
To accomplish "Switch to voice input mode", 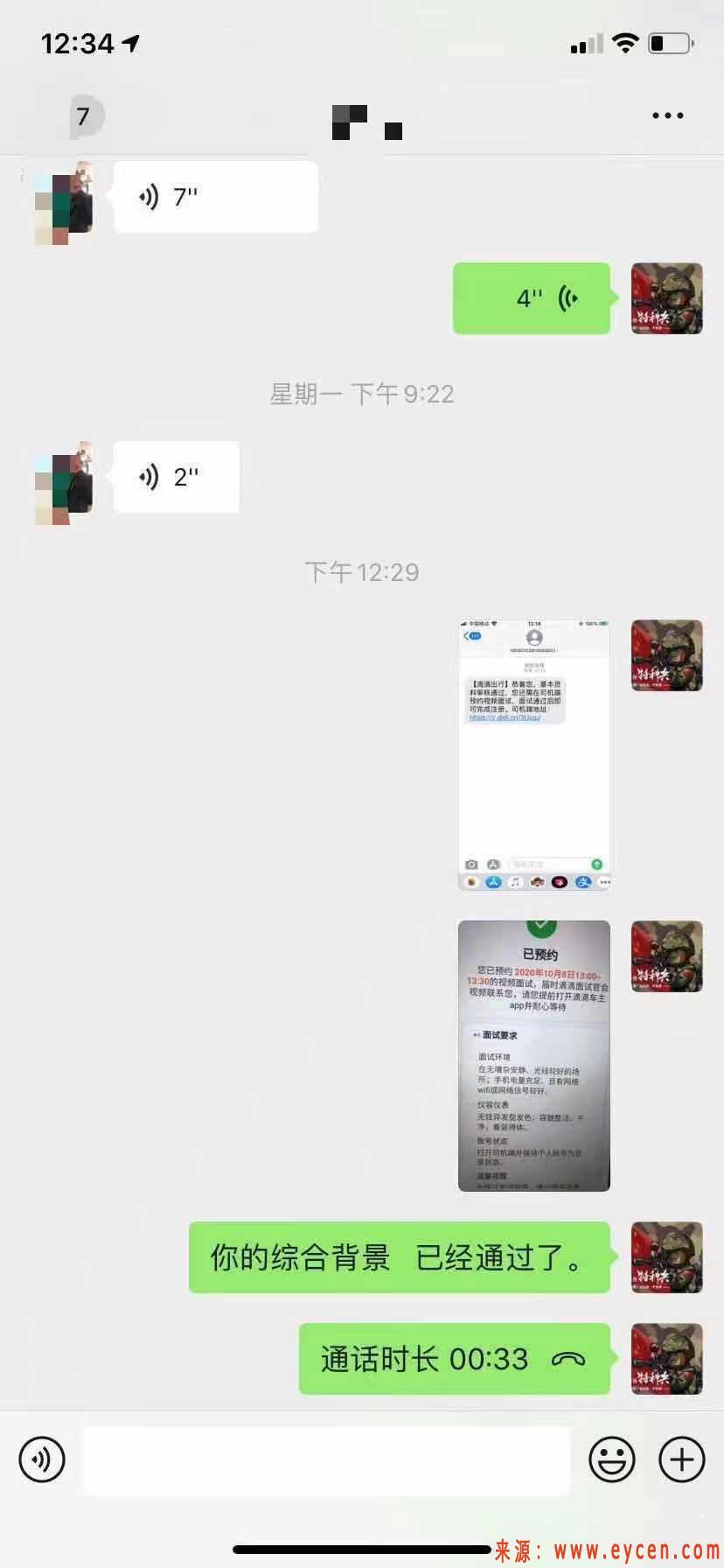I will coord(42,1459).
